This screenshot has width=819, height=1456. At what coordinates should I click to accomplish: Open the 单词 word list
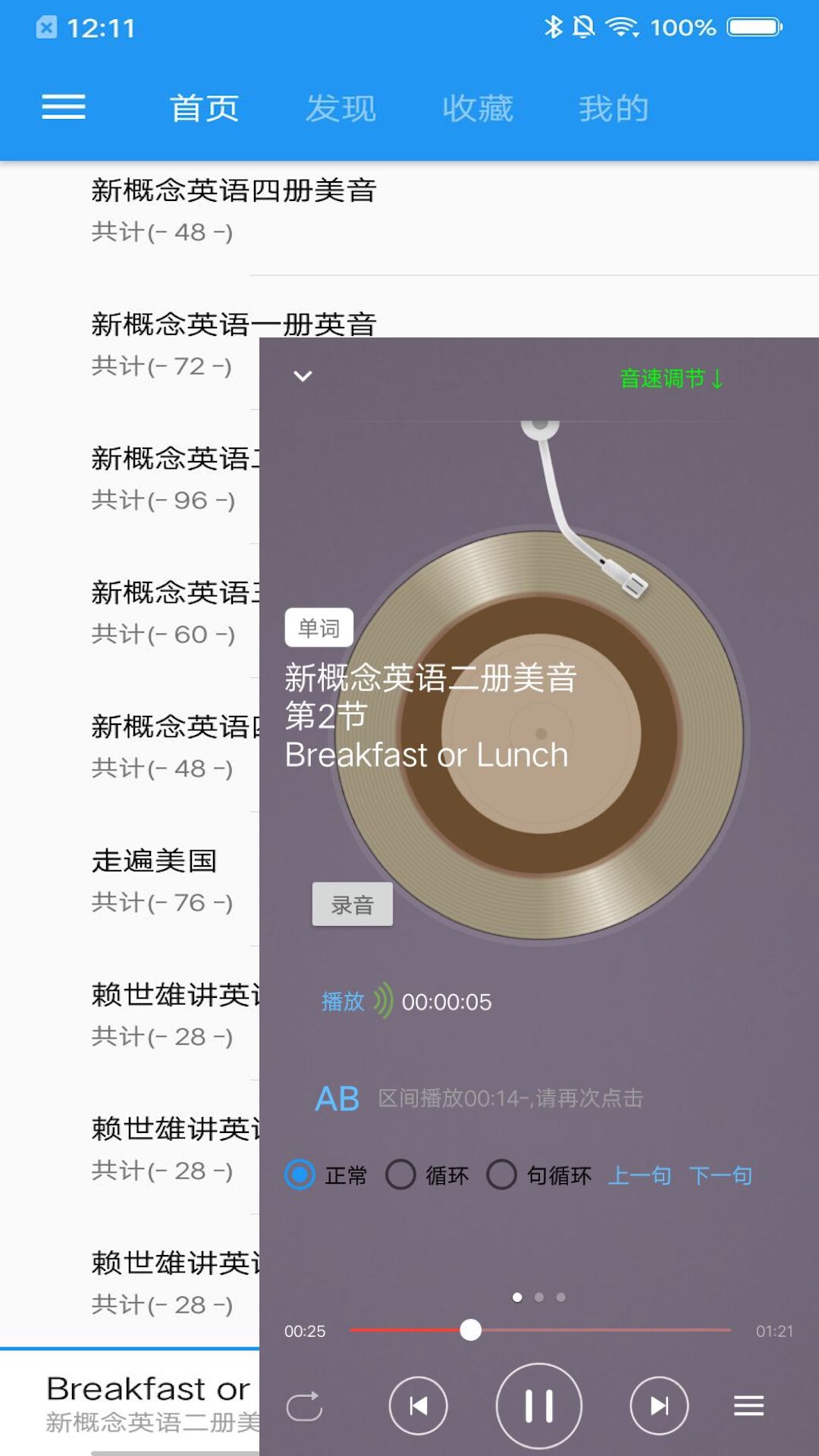[x=318, y=626]
